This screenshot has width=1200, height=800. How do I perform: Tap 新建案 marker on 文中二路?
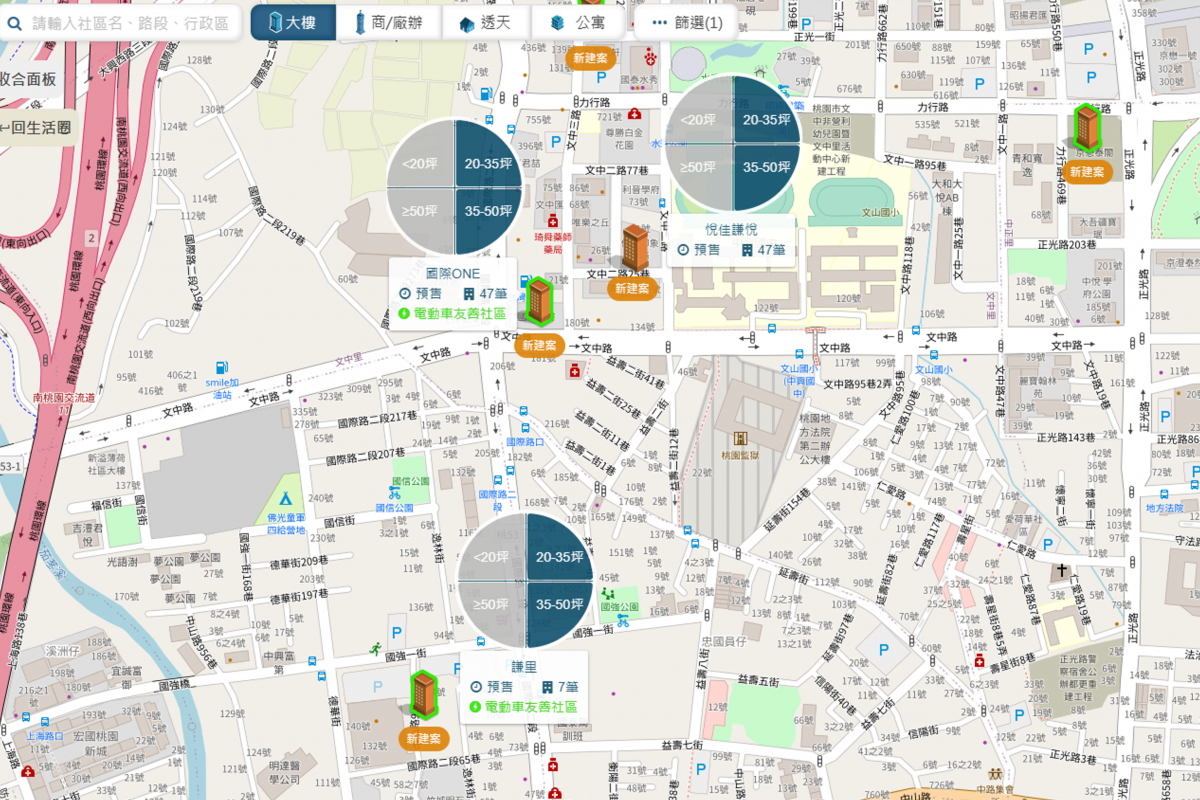[x=632, y=288]
